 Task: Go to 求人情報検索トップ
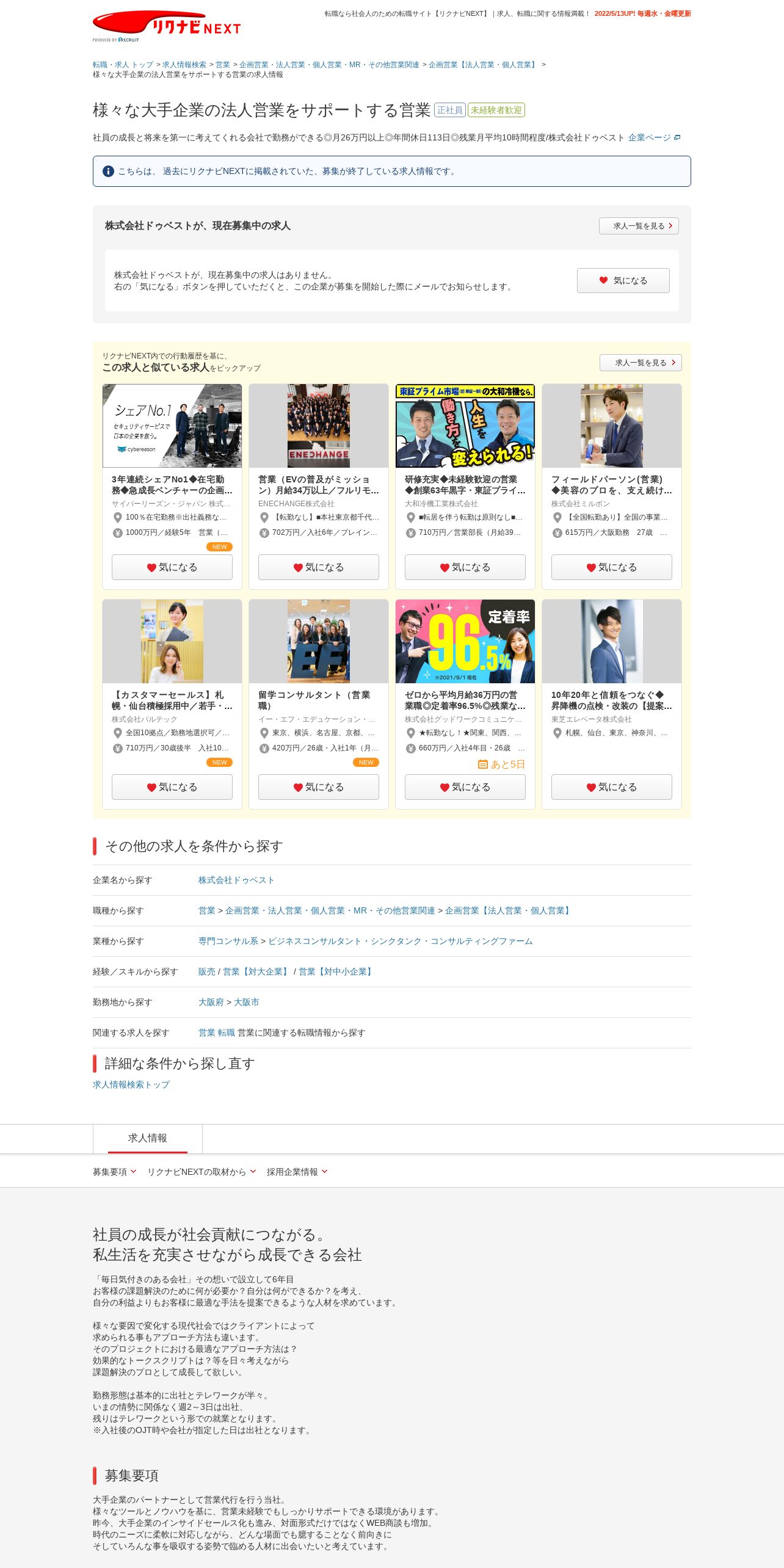click(131, 1084)
